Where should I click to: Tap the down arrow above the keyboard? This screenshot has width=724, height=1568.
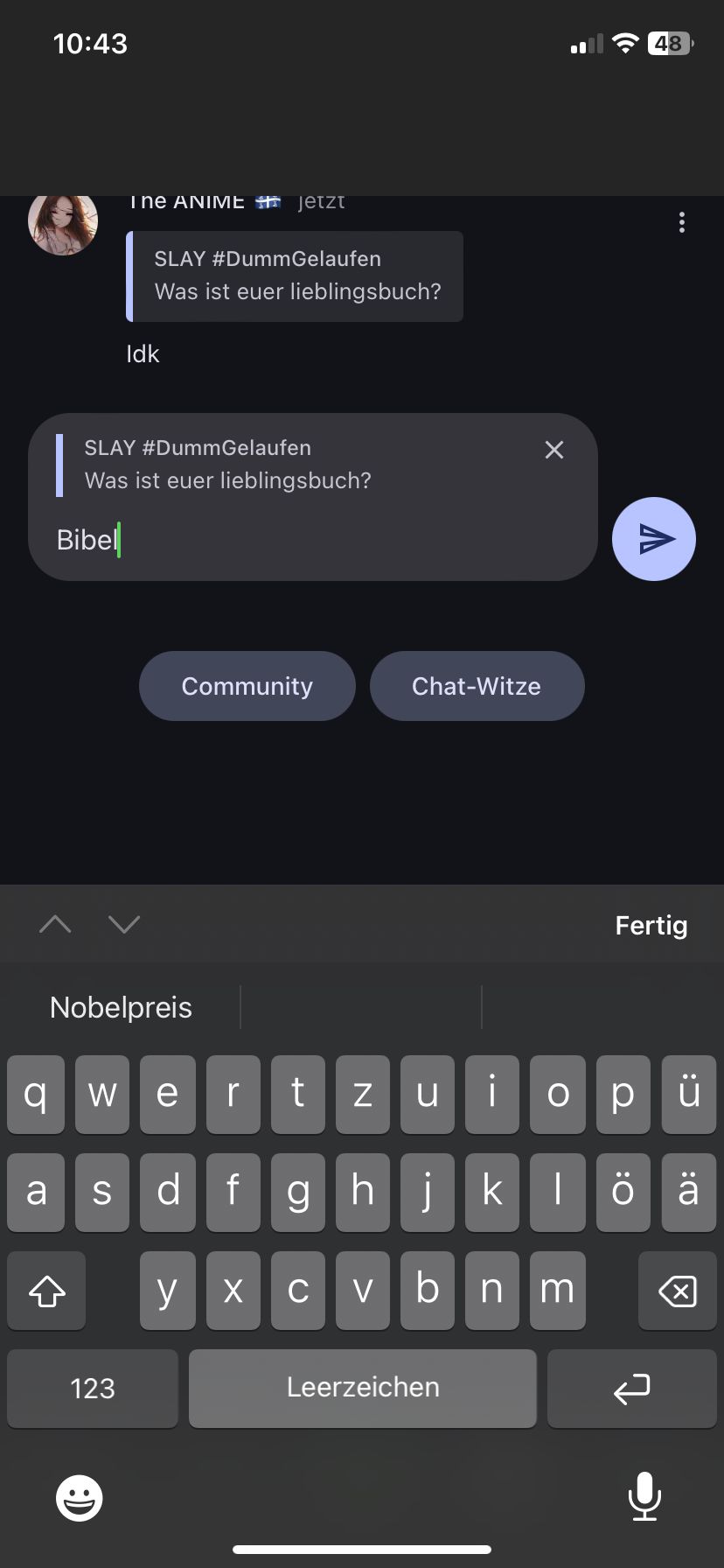[x=124, y=924]
